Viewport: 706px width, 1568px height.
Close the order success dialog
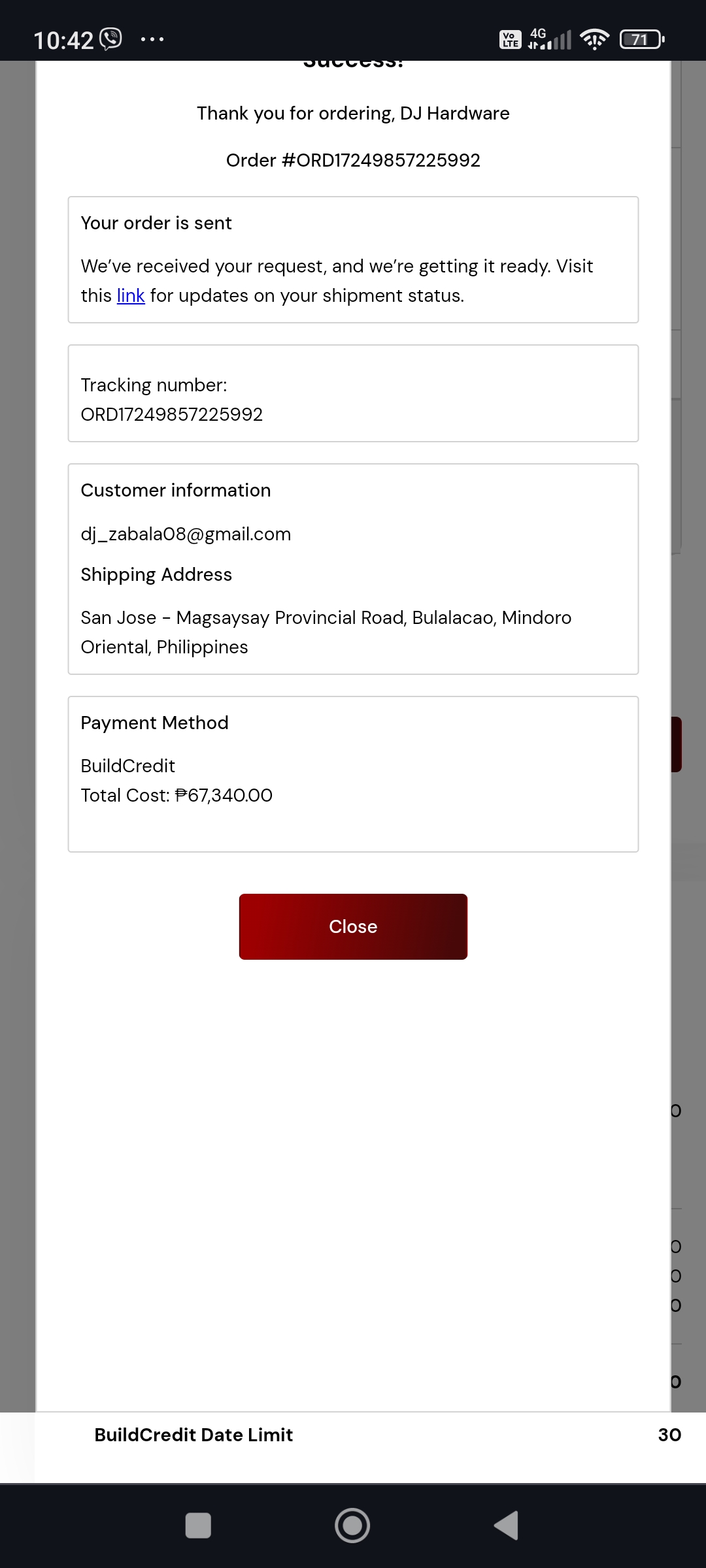[x=353, y=926]
